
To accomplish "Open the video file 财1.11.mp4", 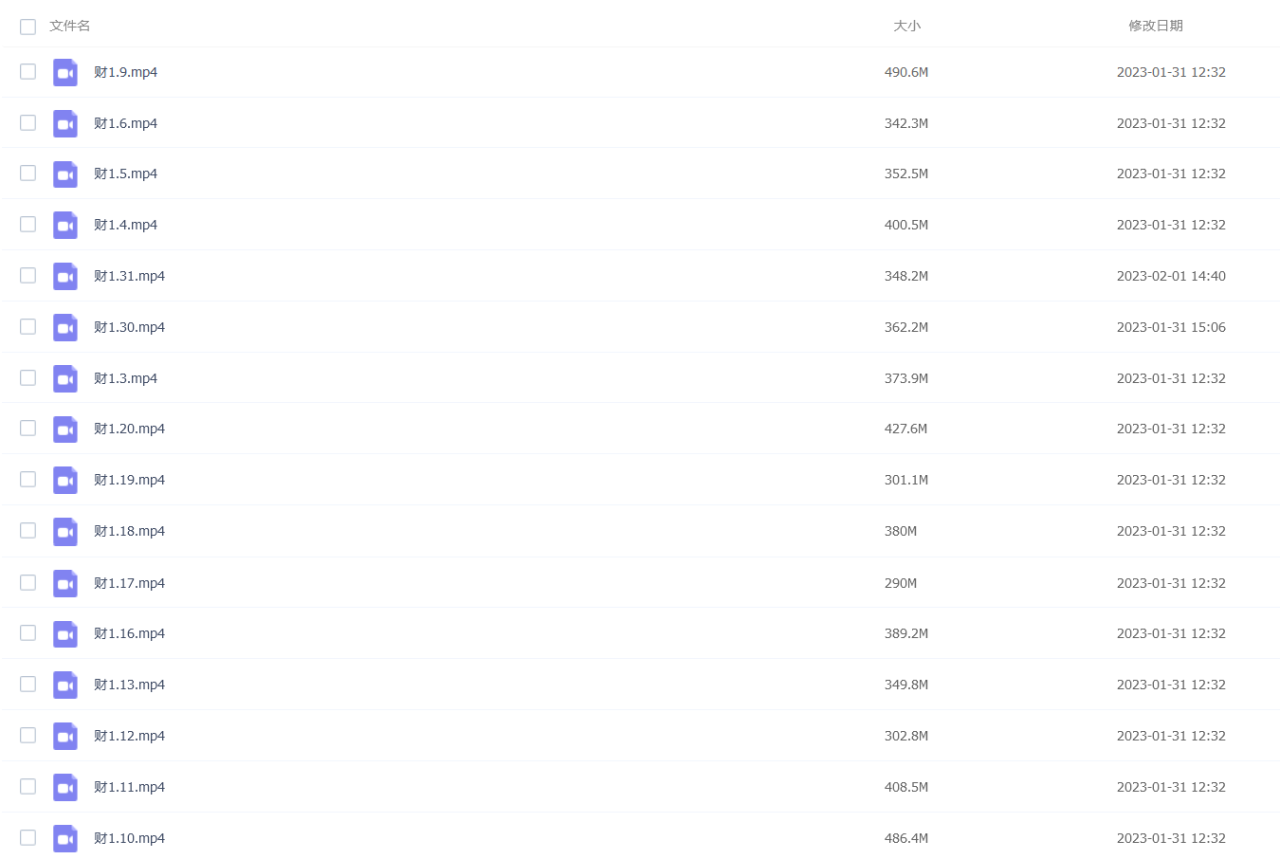I will point(129,787).
